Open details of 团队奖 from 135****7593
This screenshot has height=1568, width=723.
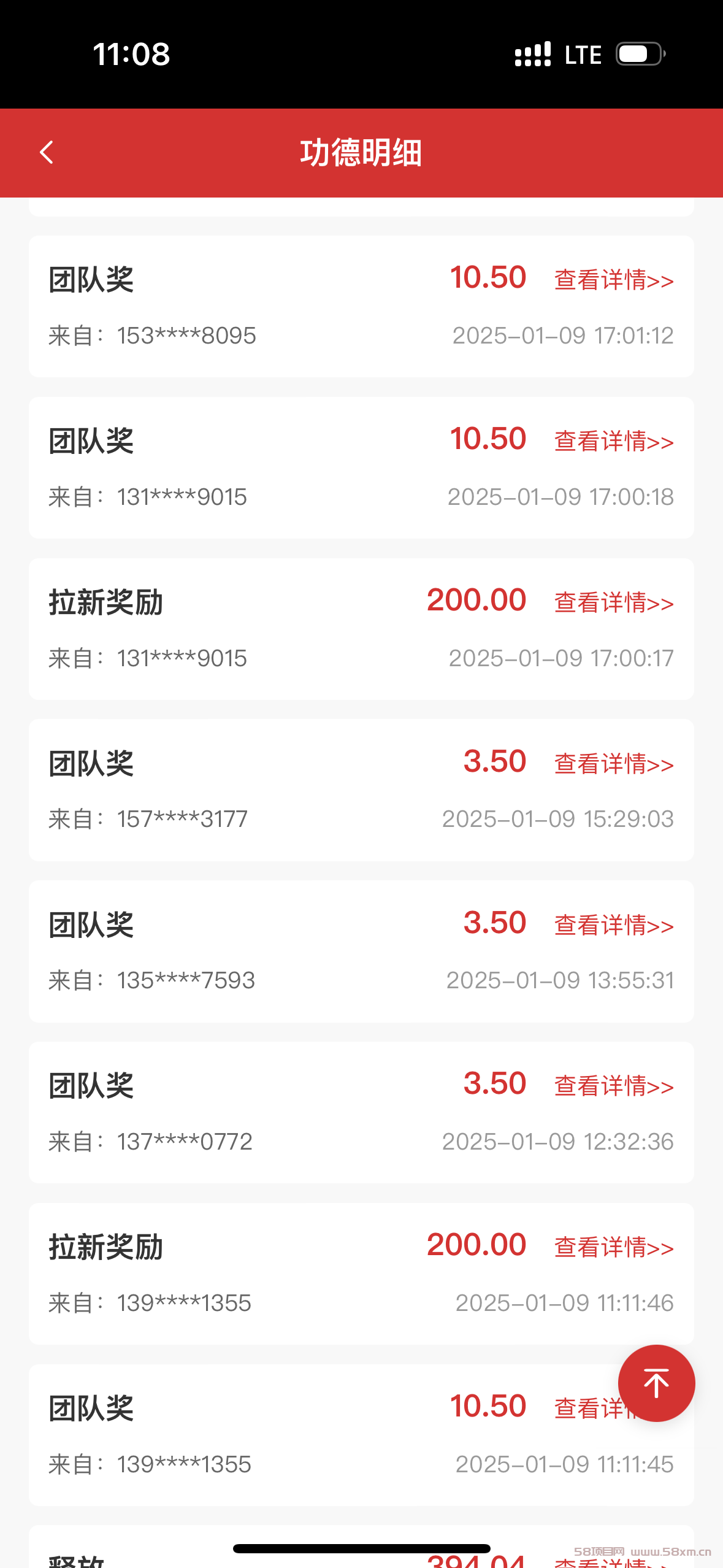[614, 925]
